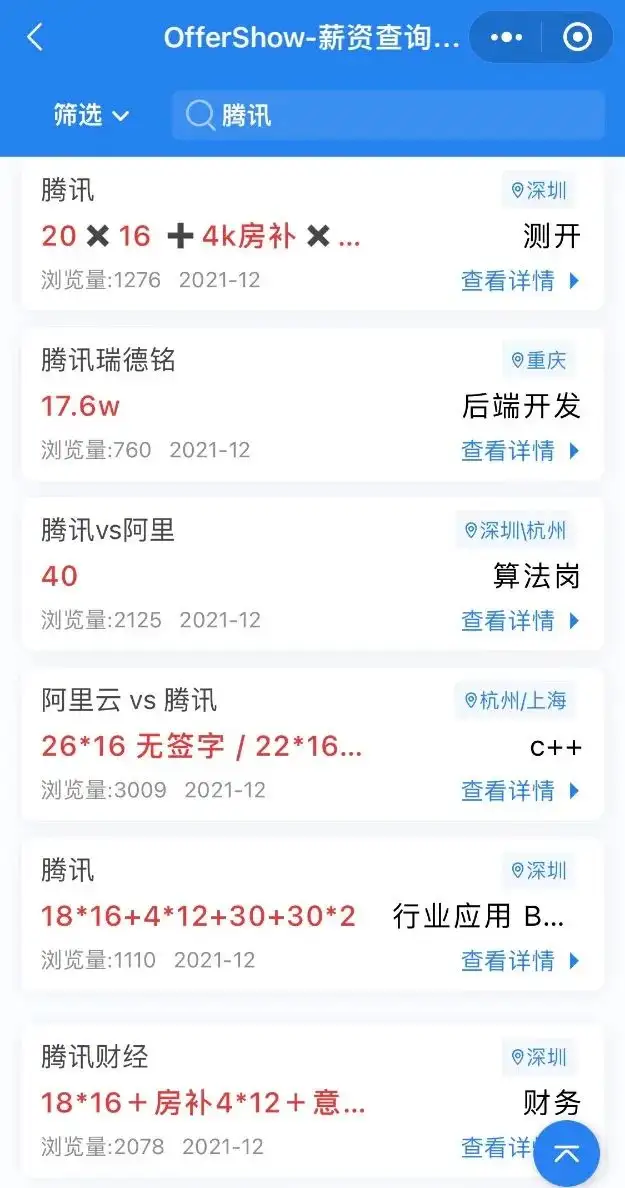Tap the search box containing 腾讯
Screen dimensions: 625x1188
tap(388, 115)
